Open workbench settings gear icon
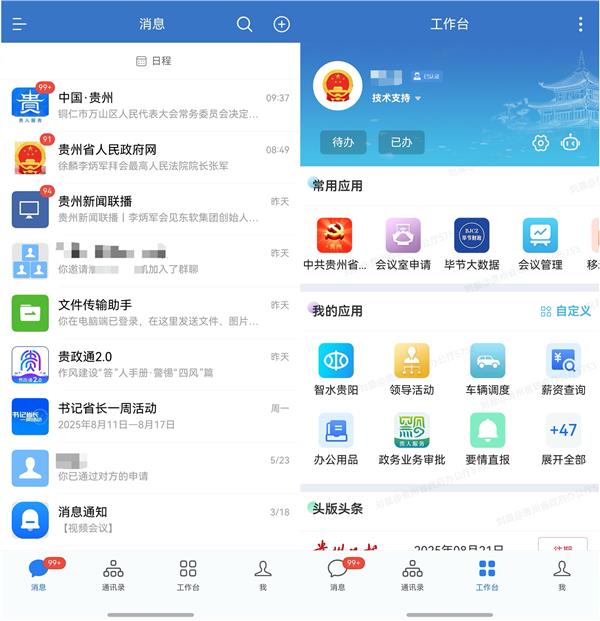 click(x=541, y=143)
